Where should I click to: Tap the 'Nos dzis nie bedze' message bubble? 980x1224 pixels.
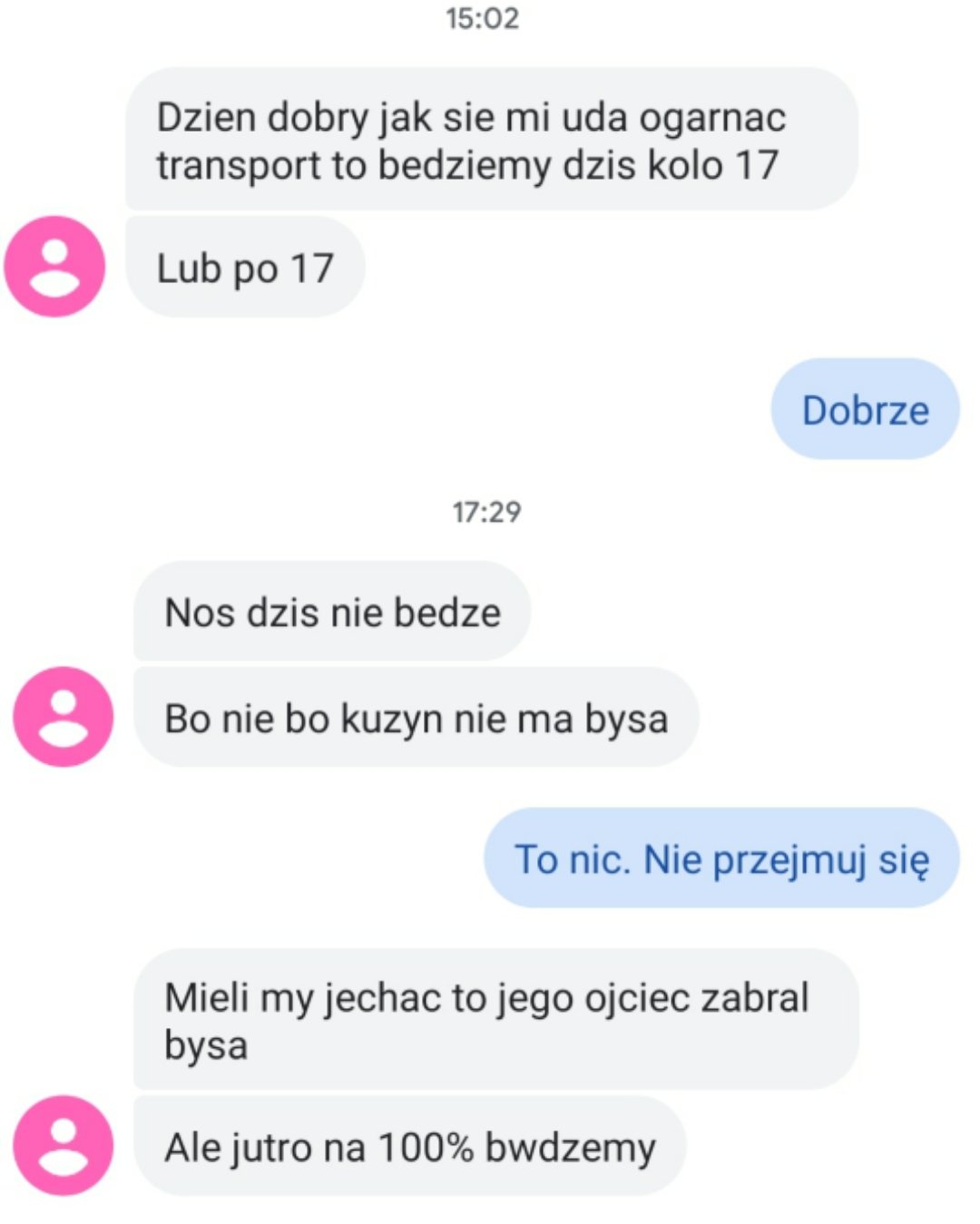tap(332, 612)
